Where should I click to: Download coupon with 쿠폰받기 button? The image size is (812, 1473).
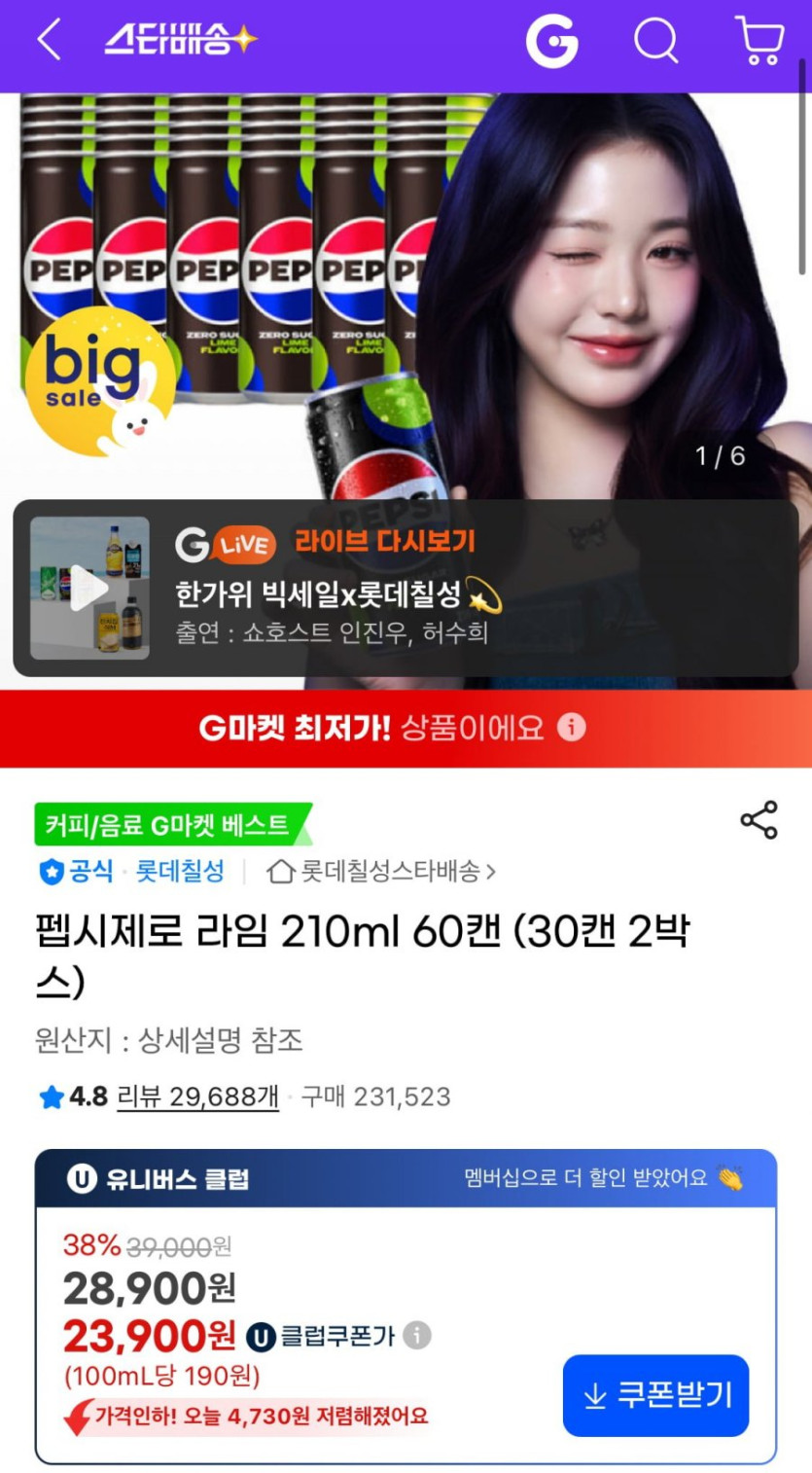coord(655,1395)
